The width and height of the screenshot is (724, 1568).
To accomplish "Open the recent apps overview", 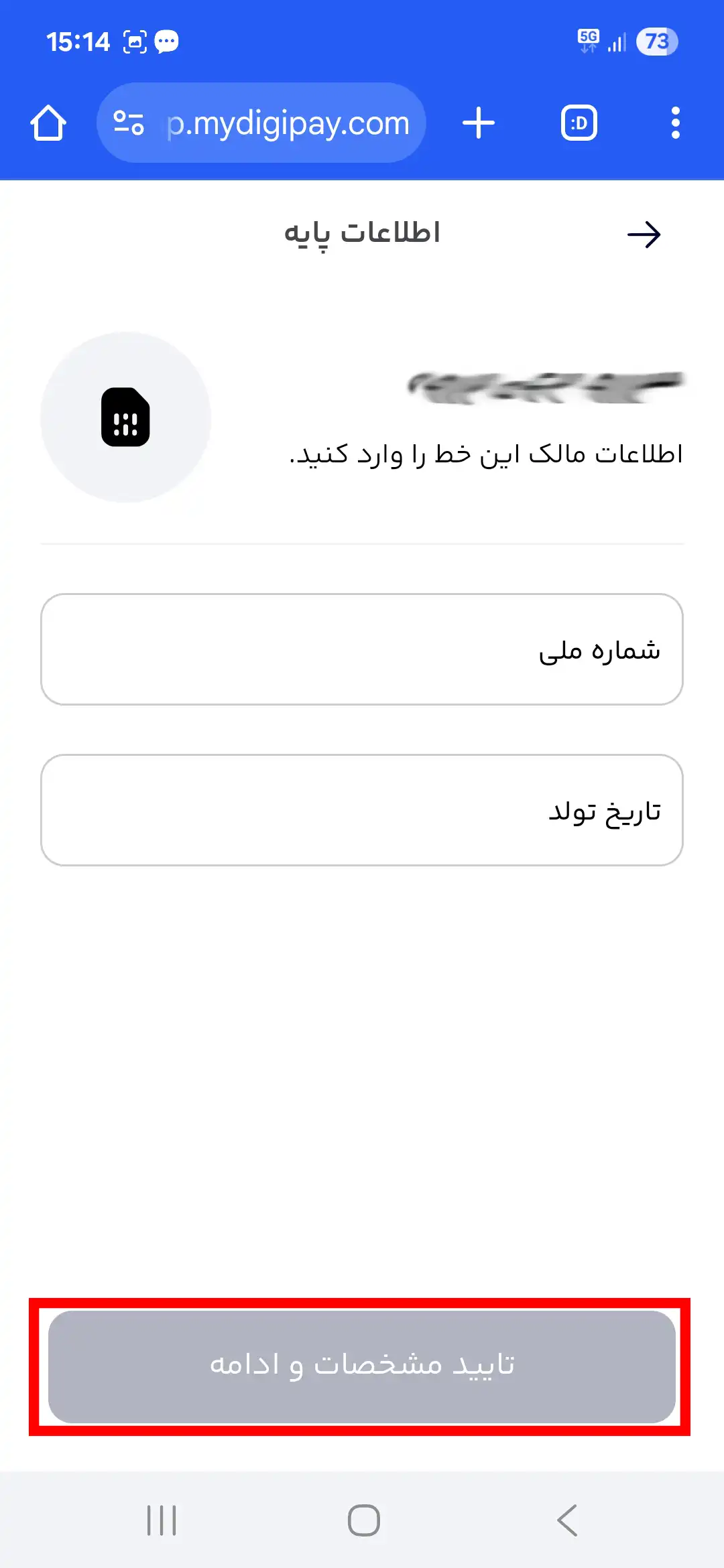I will click(162, 1520).
